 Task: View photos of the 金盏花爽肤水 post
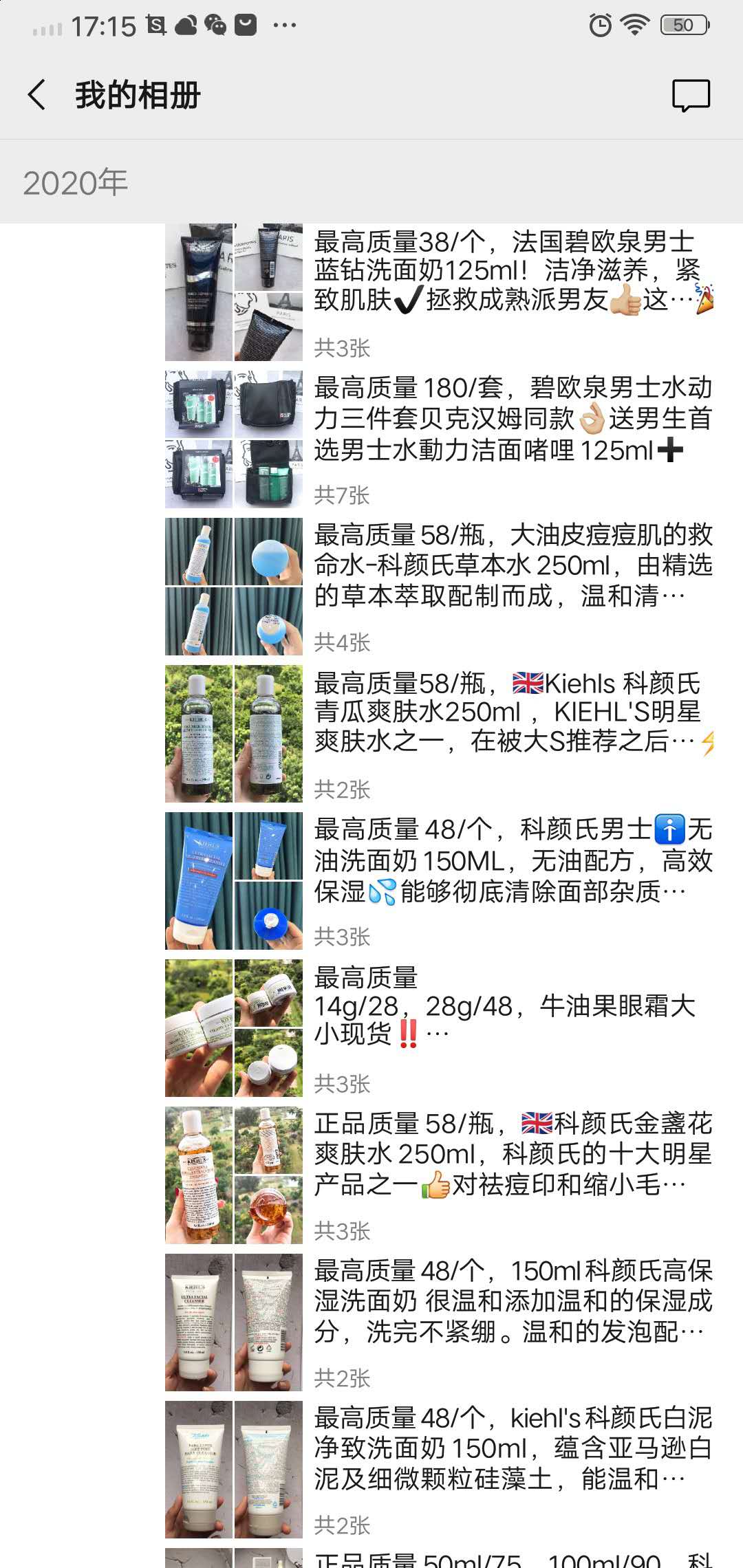pyautogui.click(x=234, y=1175)
